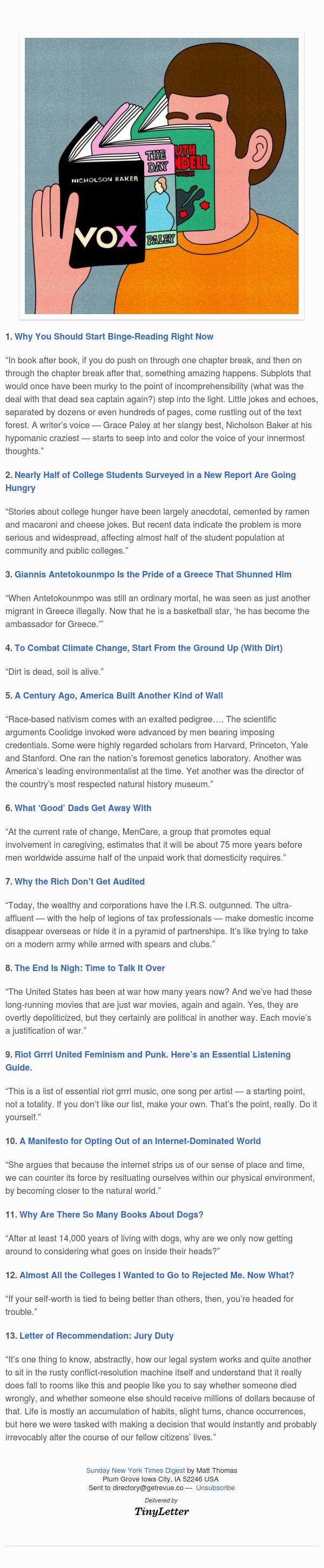324x1568 pixels.
Task: Open the Giannis Antetokounmpo Greece article
Action: (x=153, y=574)
